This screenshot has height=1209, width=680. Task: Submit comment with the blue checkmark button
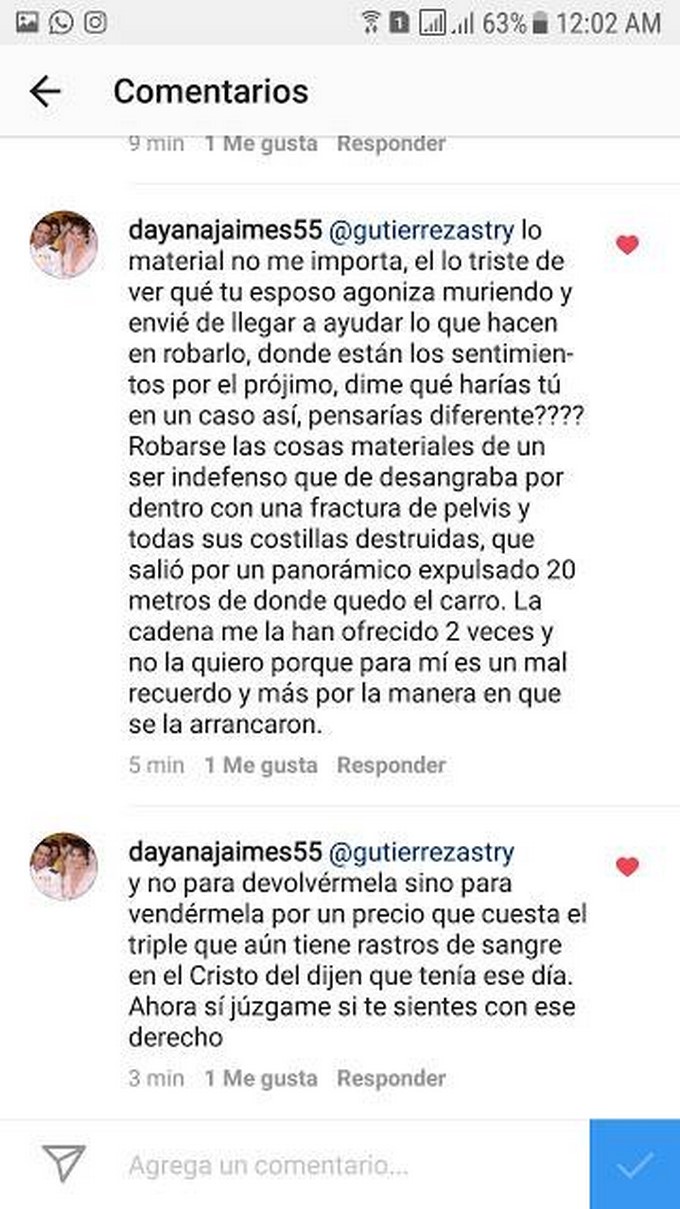point(634,1164)
